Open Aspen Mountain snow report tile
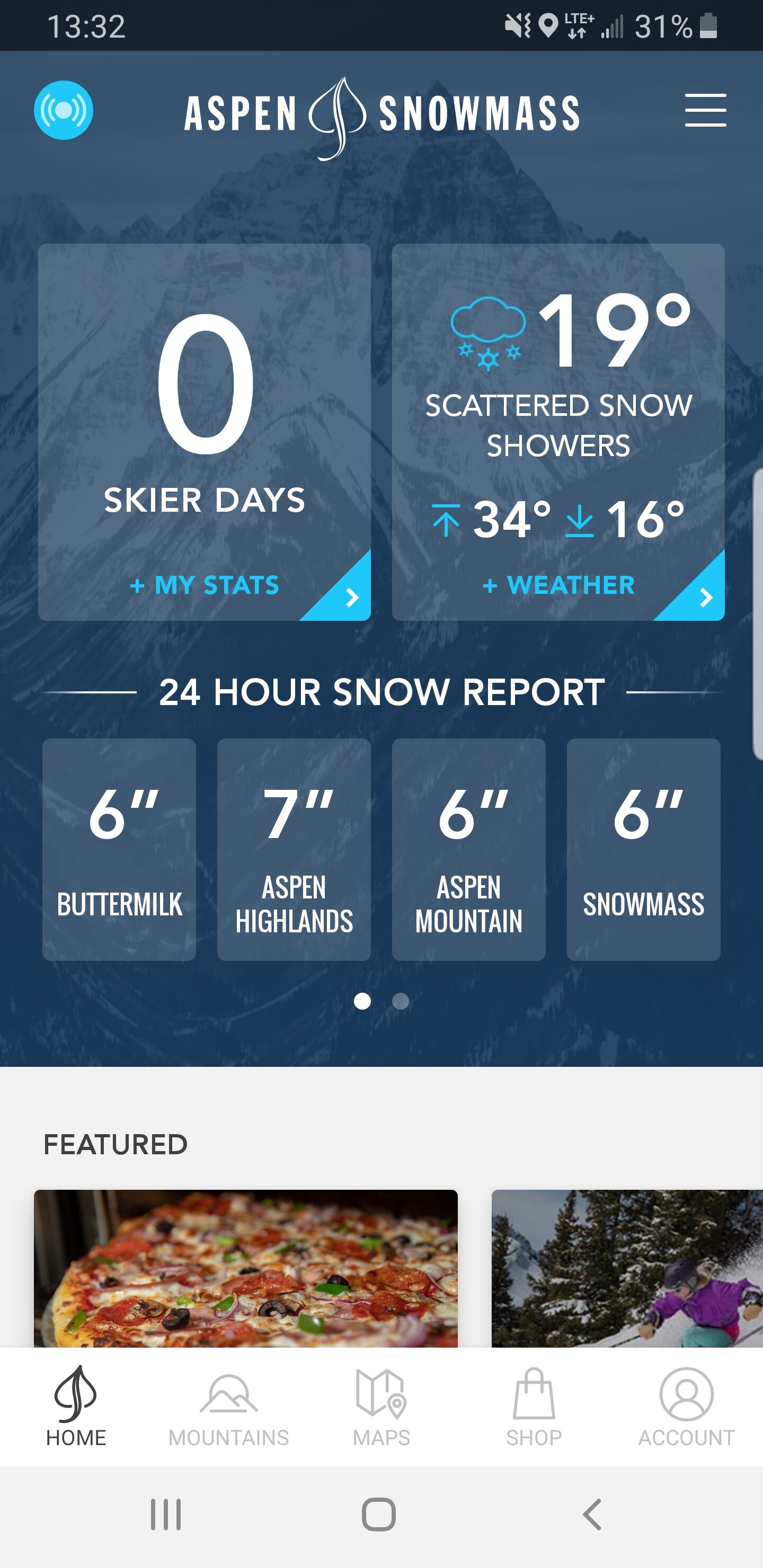 (x=469, y=850)
